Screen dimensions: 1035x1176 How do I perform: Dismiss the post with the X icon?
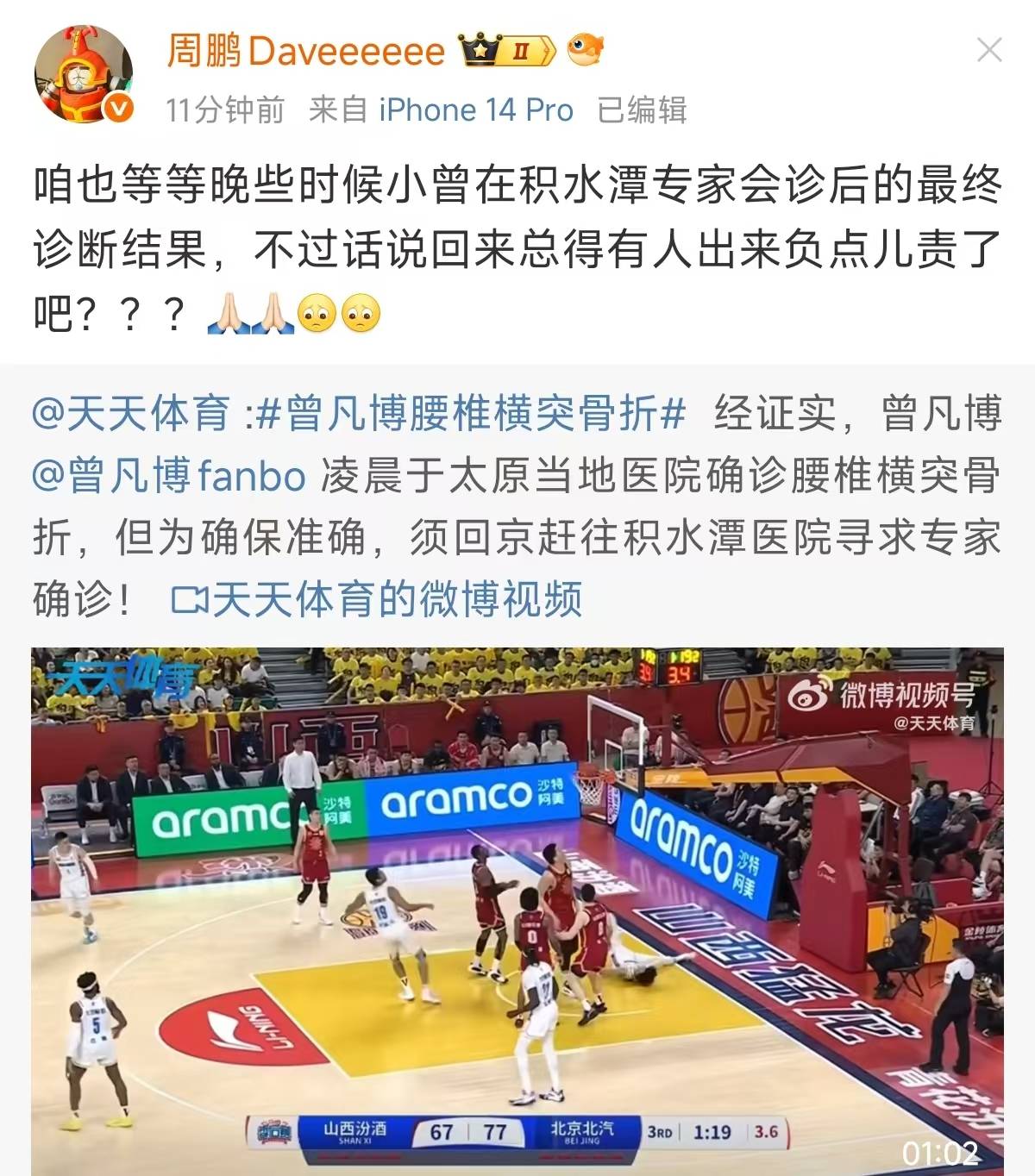988,51
